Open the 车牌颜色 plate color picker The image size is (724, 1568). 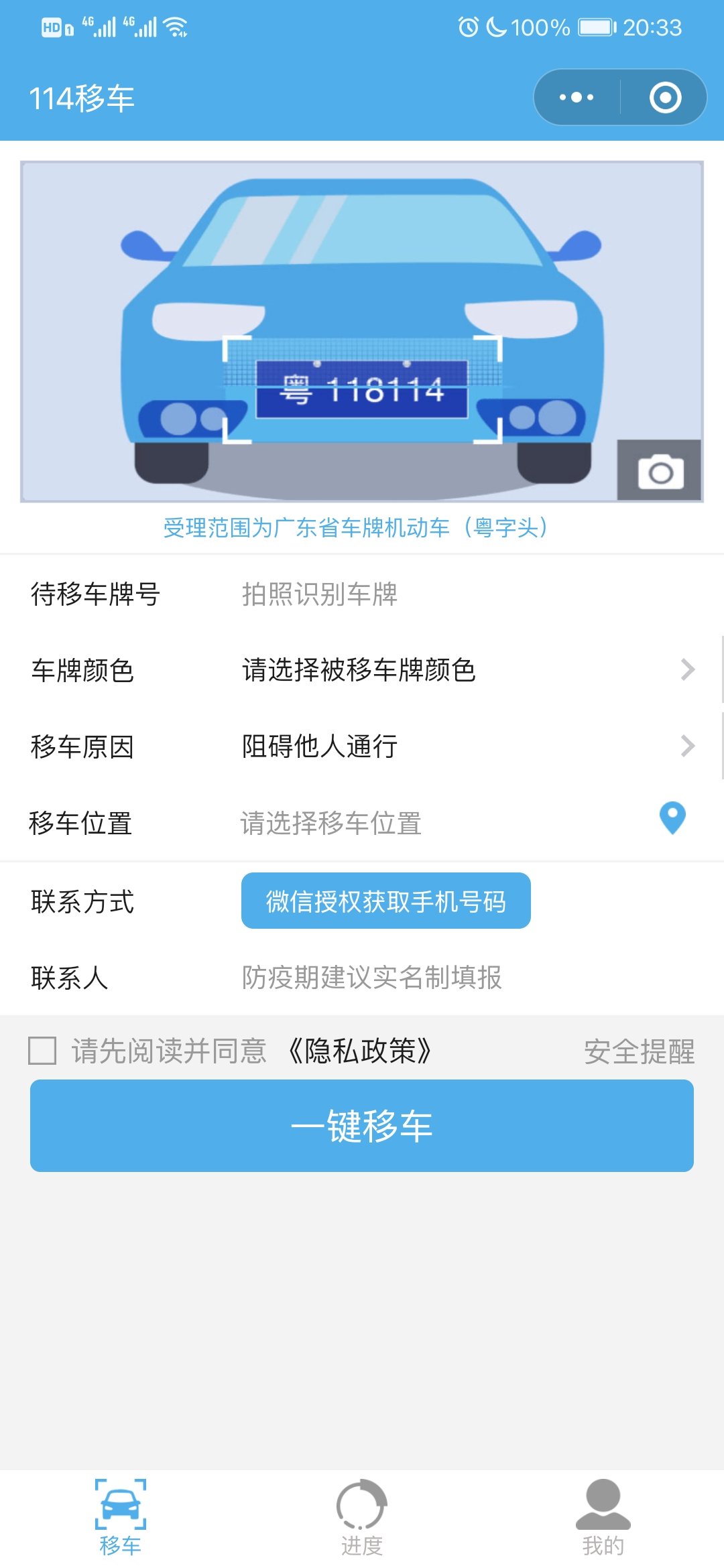point(463,670)
